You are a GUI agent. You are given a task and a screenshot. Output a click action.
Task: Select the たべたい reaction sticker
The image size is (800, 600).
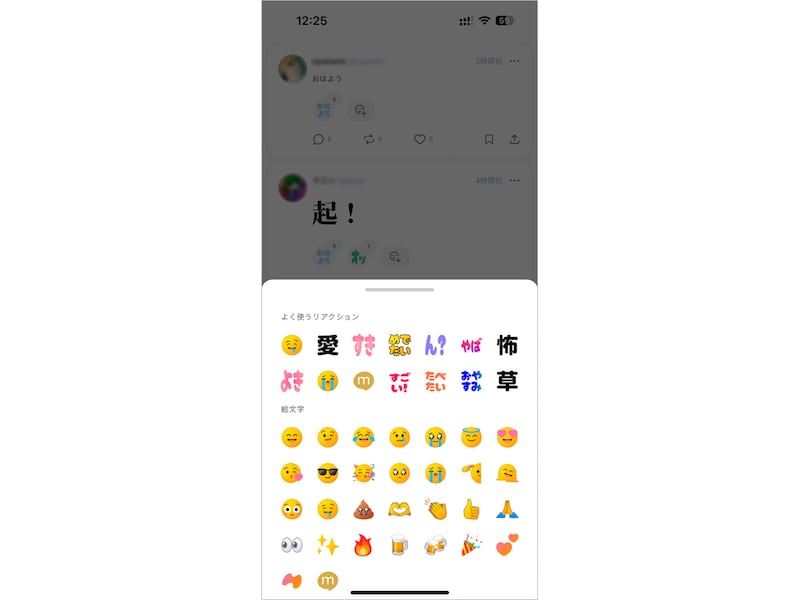pos(435,381)
